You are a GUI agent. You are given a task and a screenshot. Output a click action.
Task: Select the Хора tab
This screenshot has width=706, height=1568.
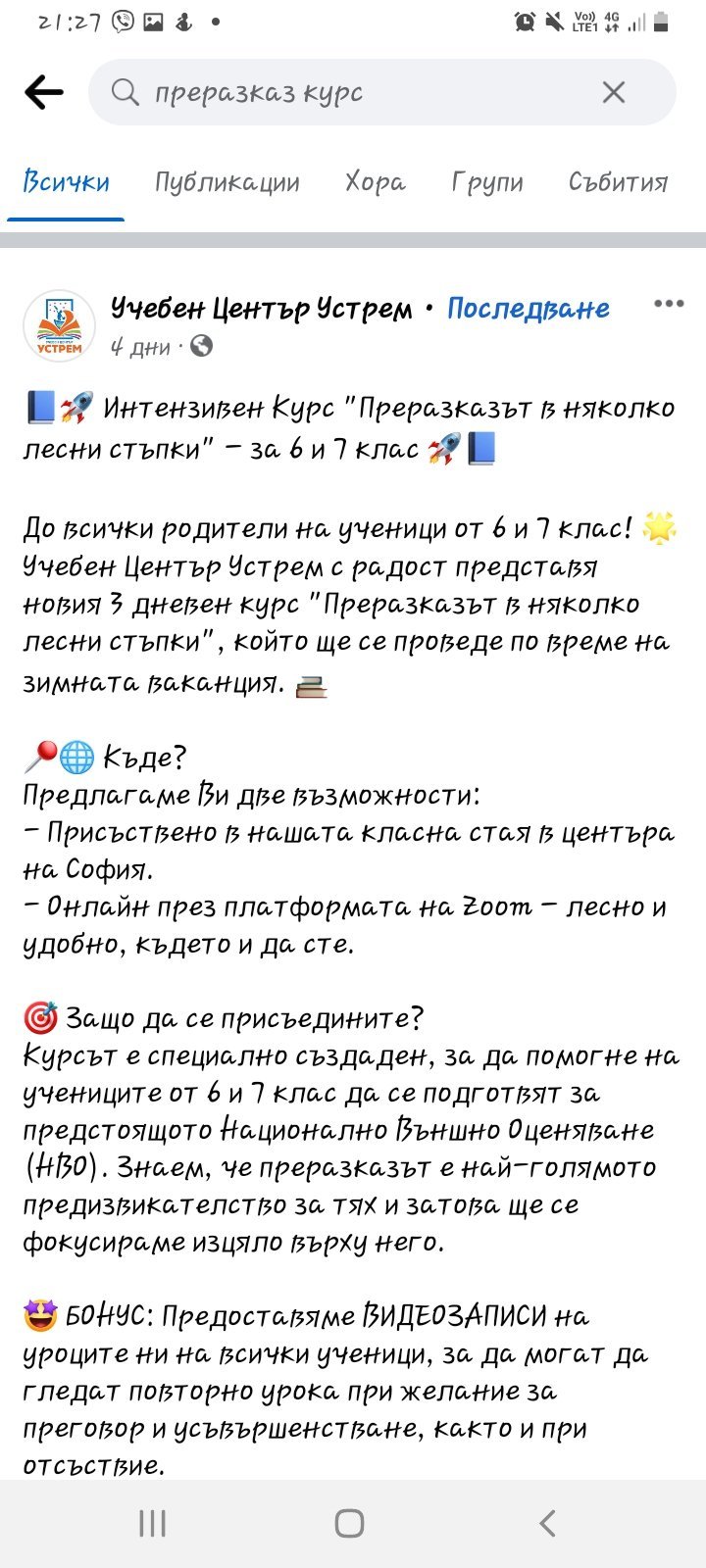(375, 182)
